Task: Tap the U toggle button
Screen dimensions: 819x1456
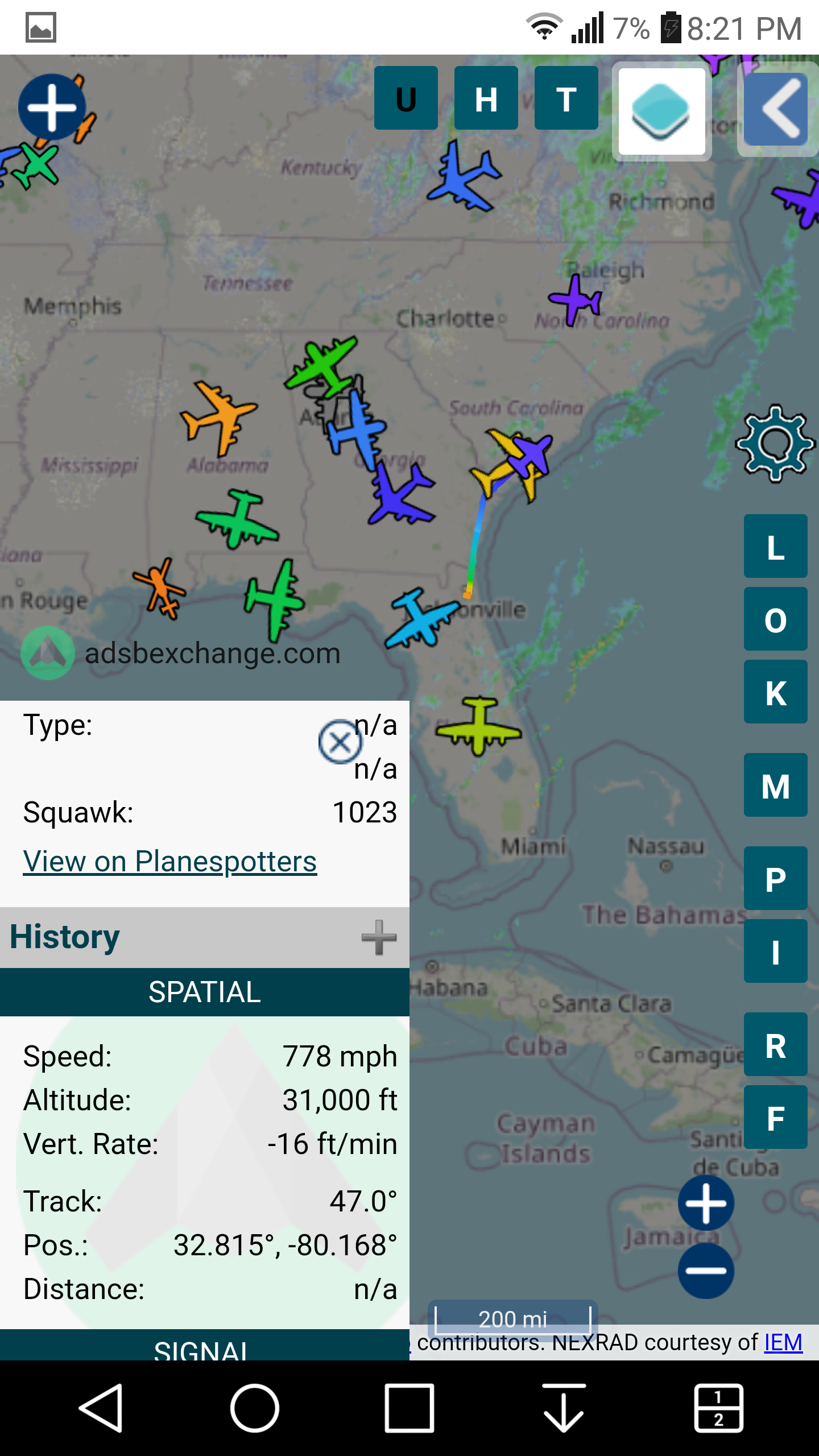Action: (x=406, y=98)
